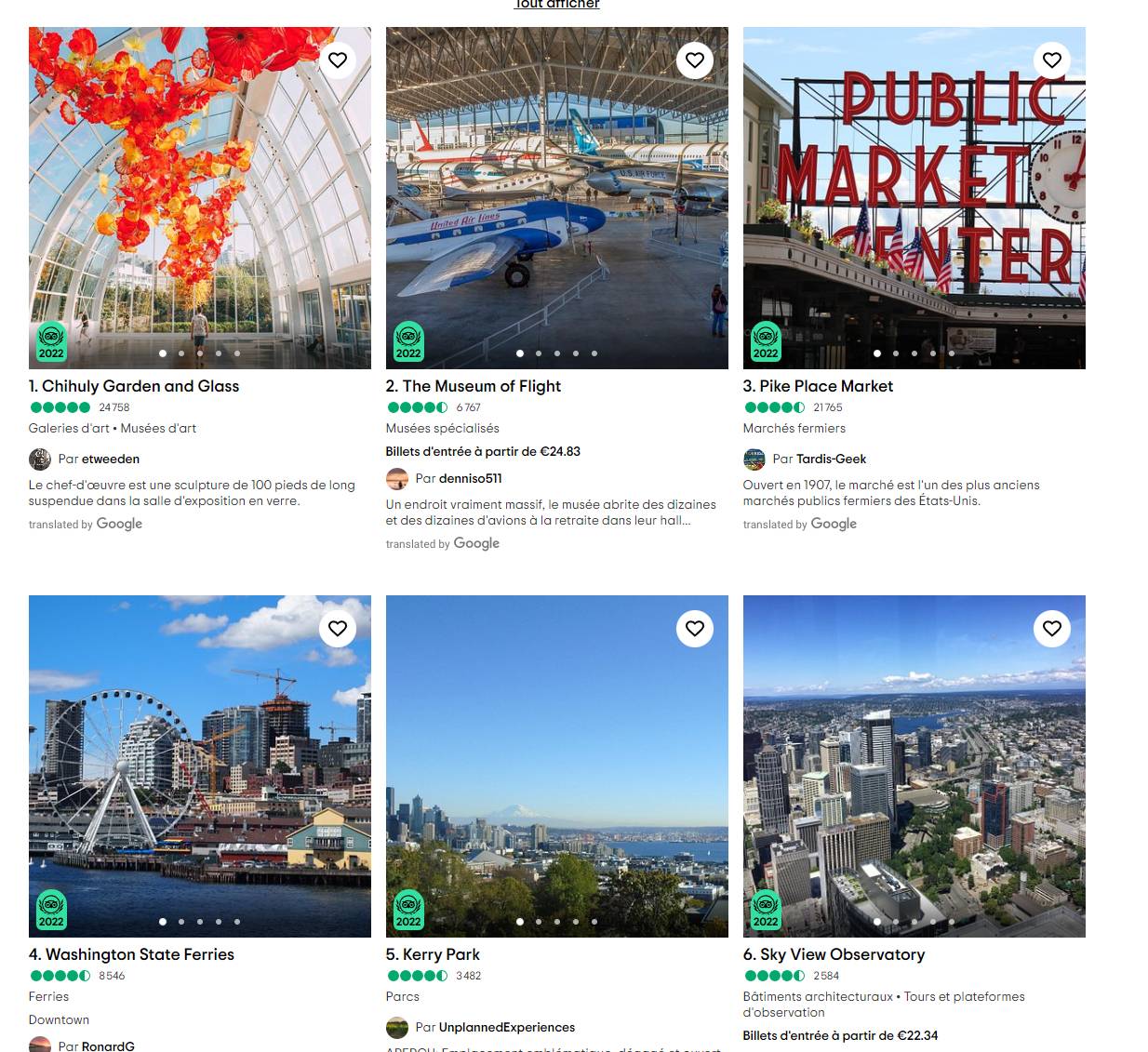Screen dimensions: 1148x1052
Task: View The Museum of Flight photo card
Action: [x=556, y=197]
